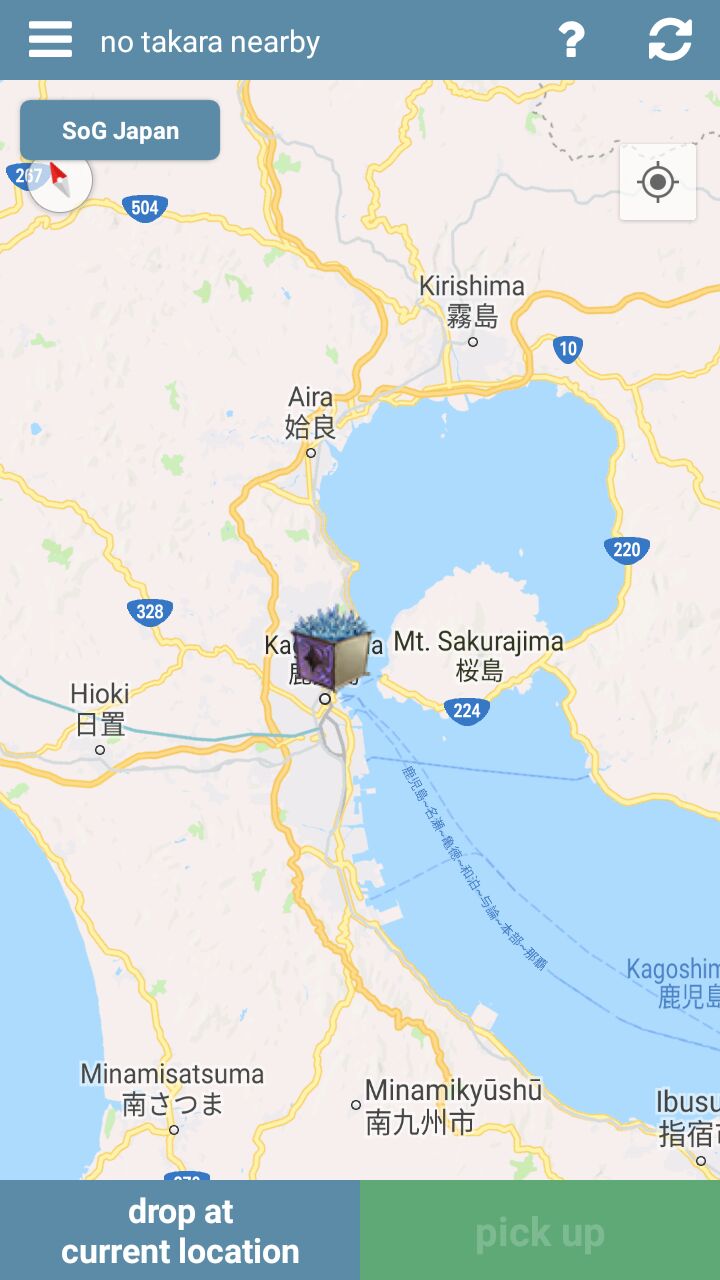The image size is (720, 1280).
Task: Open the hamburger drawer menu
Action: (x=50, y=40)
